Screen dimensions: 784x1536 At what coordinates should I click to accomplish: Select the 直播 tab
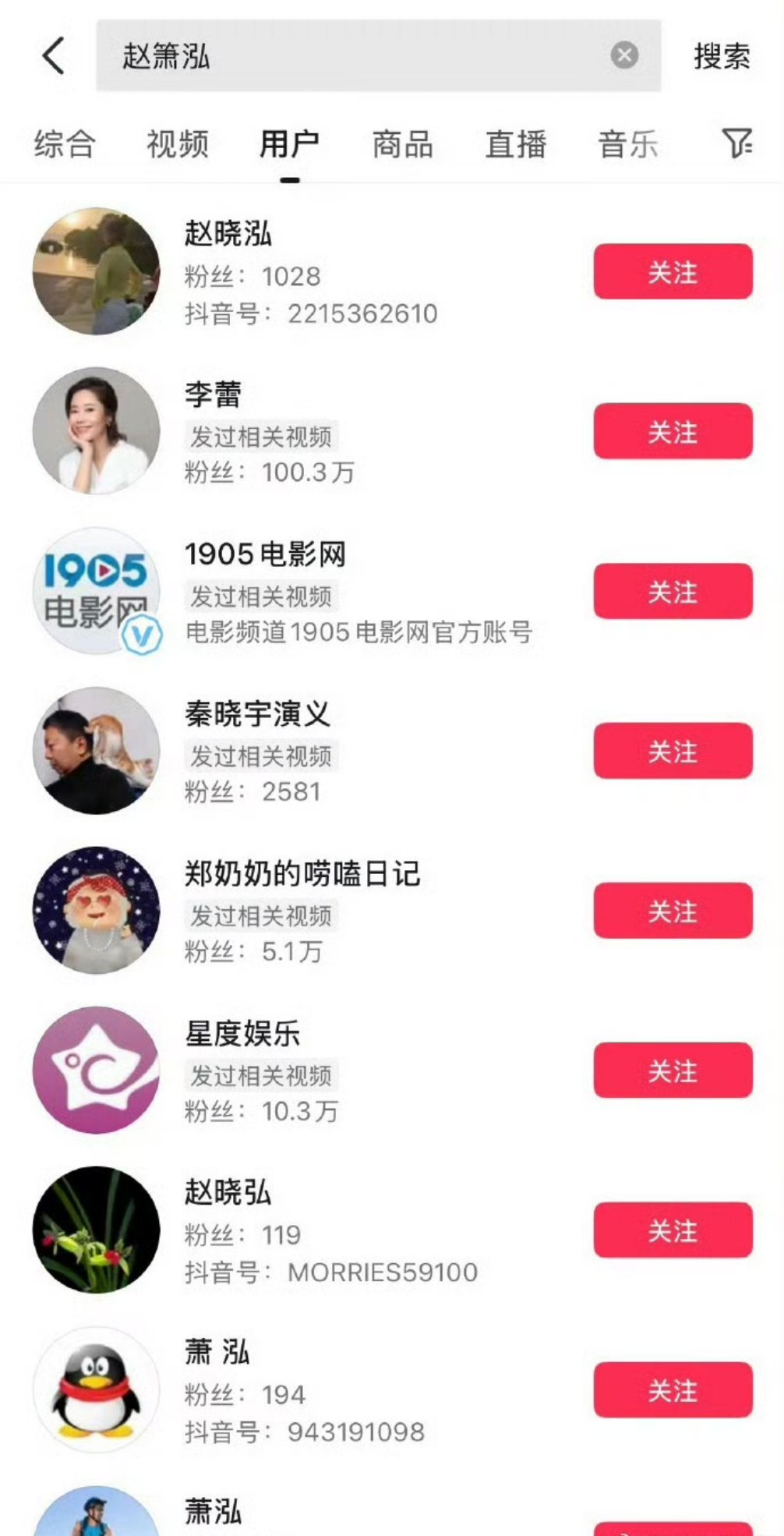[x=516, y=144]
